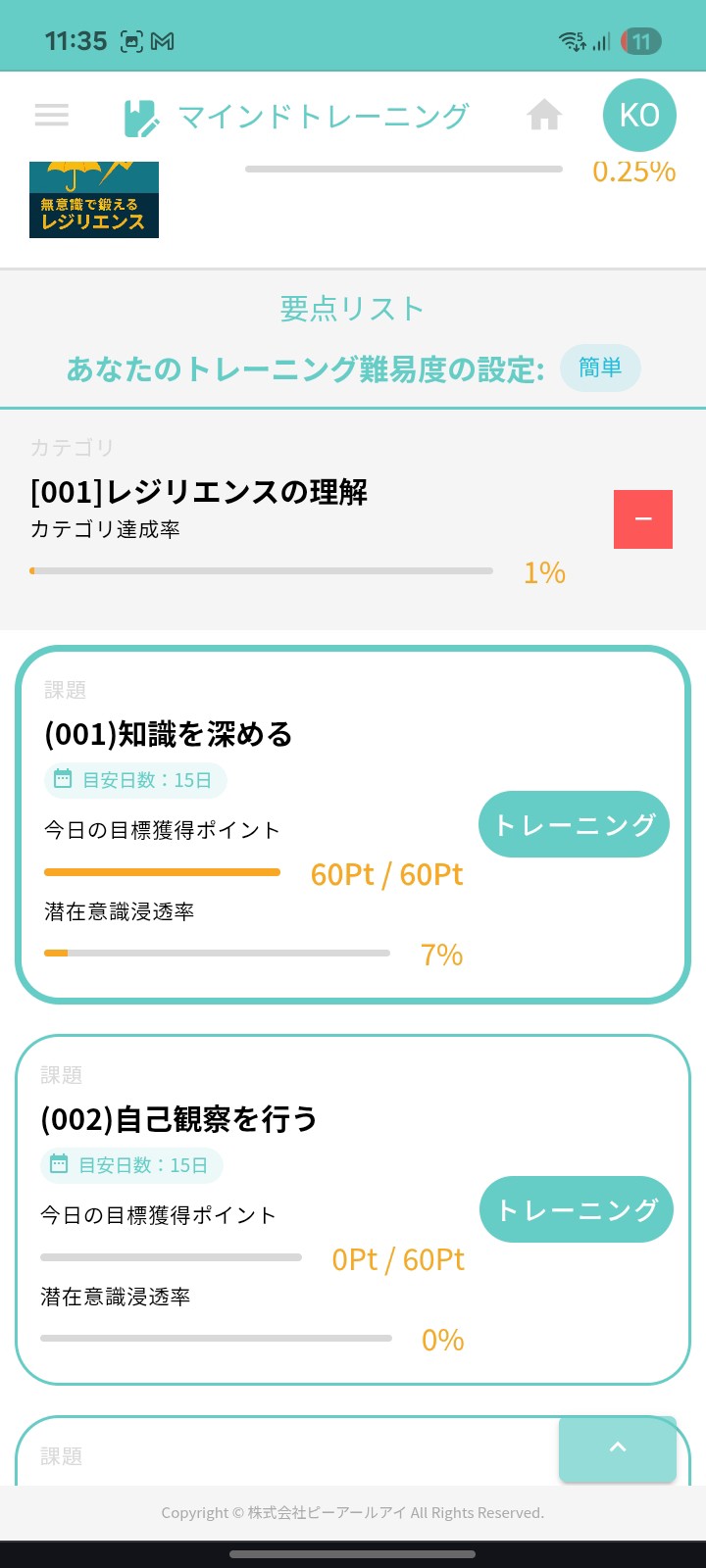Go to the home icon
This screenshot has width=706, height=1568.
544,116
